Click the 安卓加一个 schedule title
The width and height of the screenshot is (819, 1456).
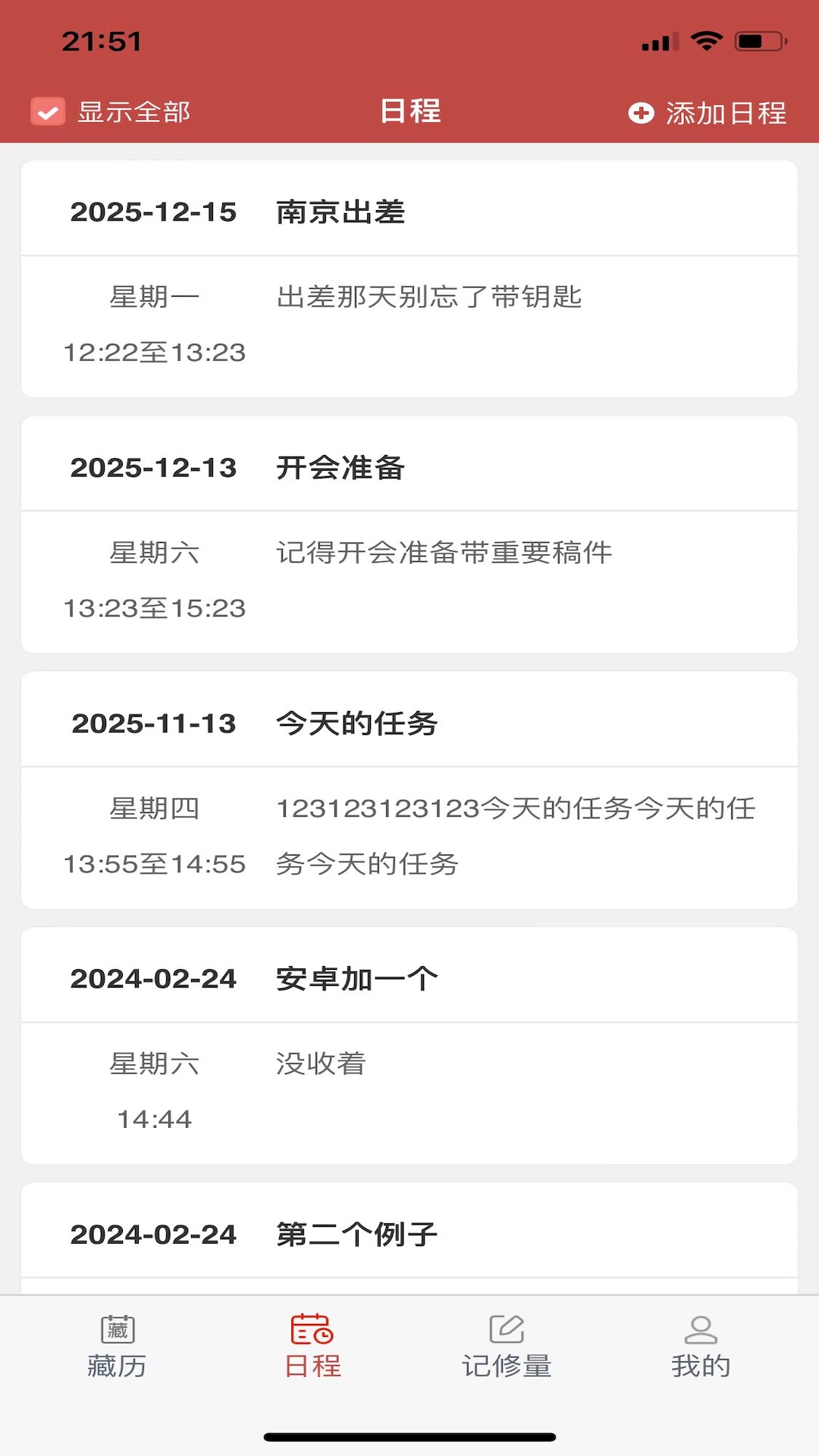[x=356, y=978]
